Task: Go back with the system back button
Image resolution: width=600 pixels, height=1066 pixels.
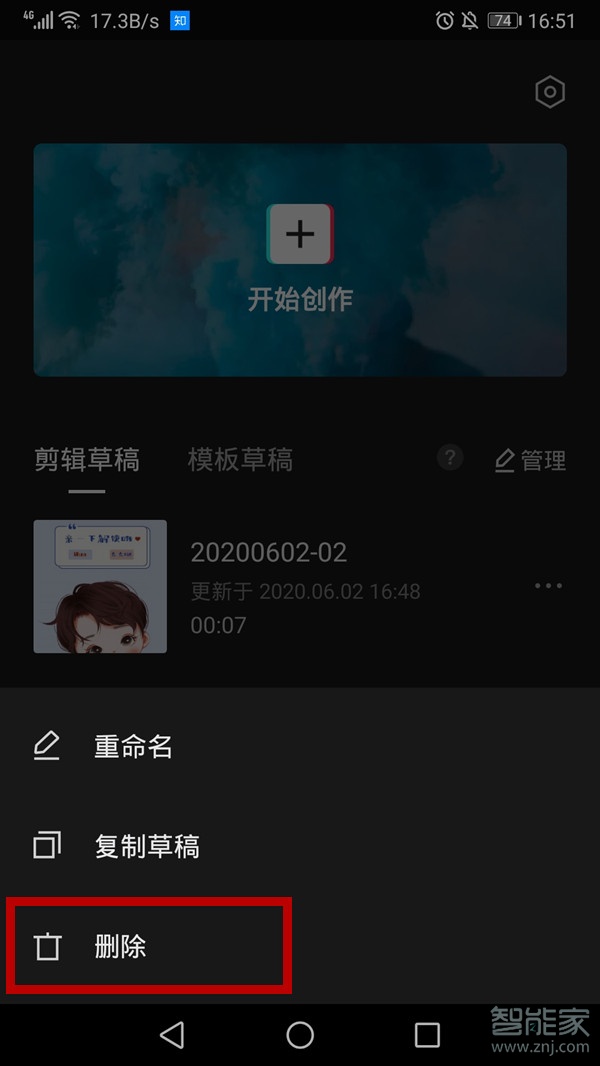Action: pos(172,1034)
